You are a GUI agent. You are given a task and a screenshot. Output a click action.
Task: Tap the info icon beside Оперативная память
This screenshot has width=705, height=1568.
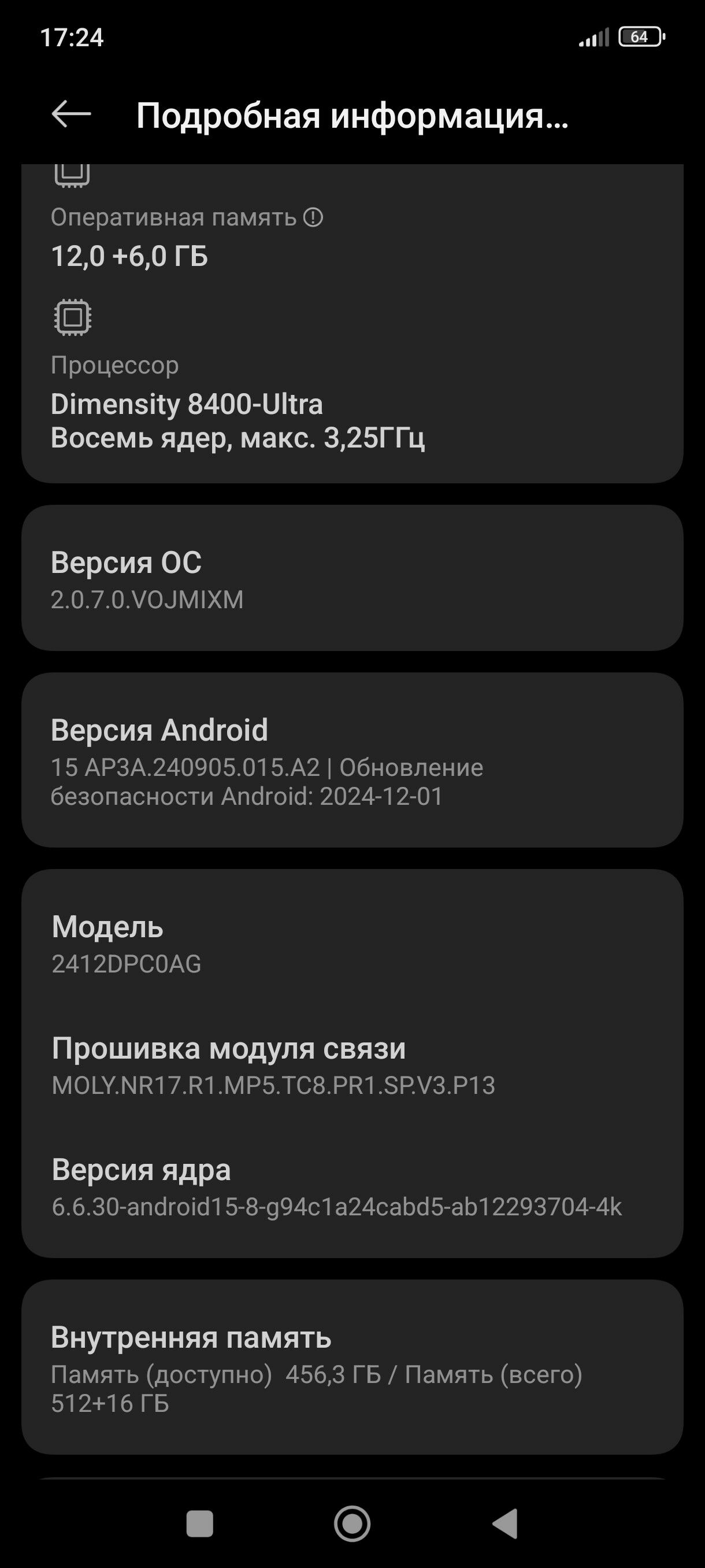point(313,217)
